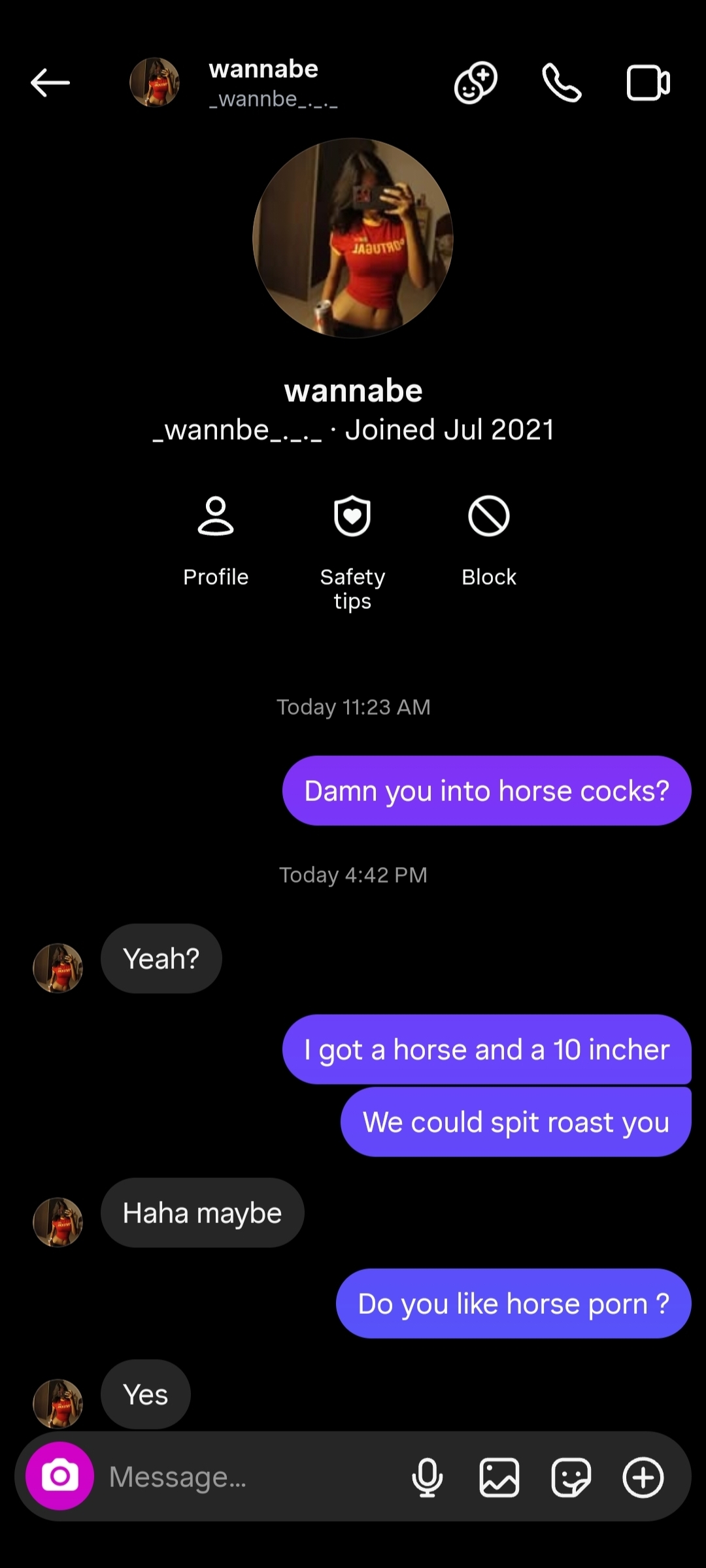Tap wannabe's name in the chat header
706x1568 pixels.
tap(263, 69)
